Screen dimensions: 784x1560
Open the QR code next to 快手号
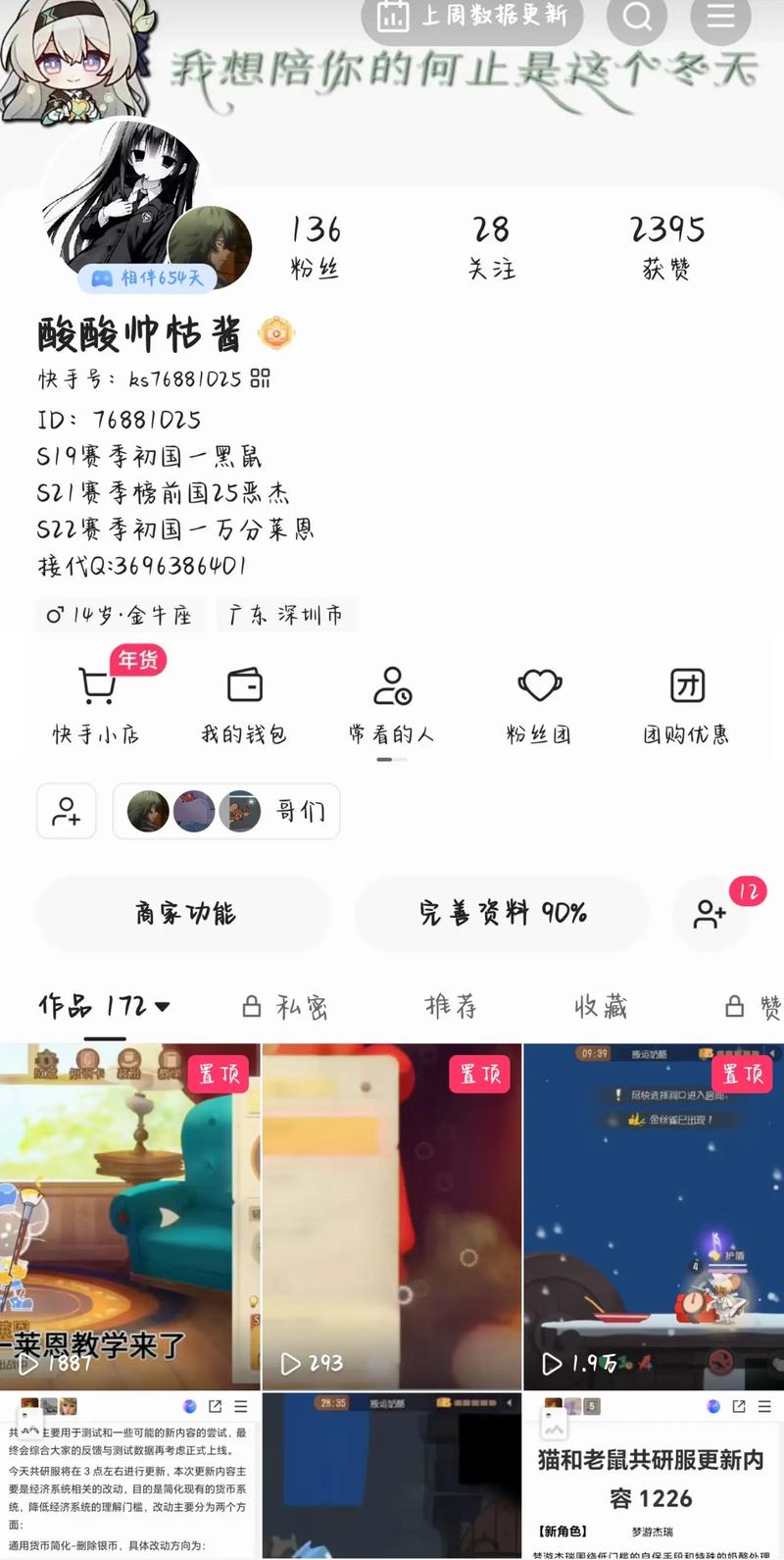click(x=260, y=378)
